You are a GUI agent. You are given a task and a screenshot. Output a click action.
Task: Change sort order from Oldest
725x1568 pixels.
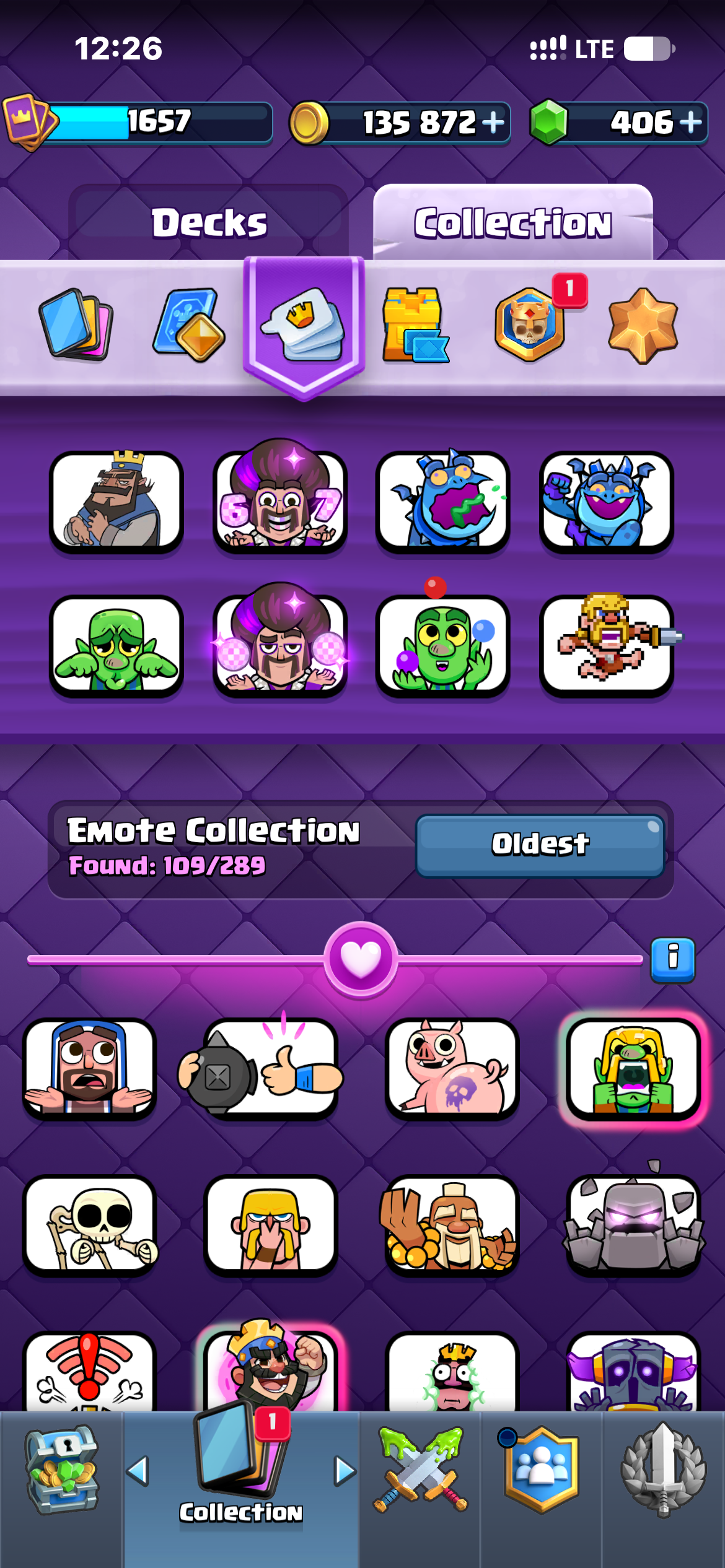pos(540,845)
